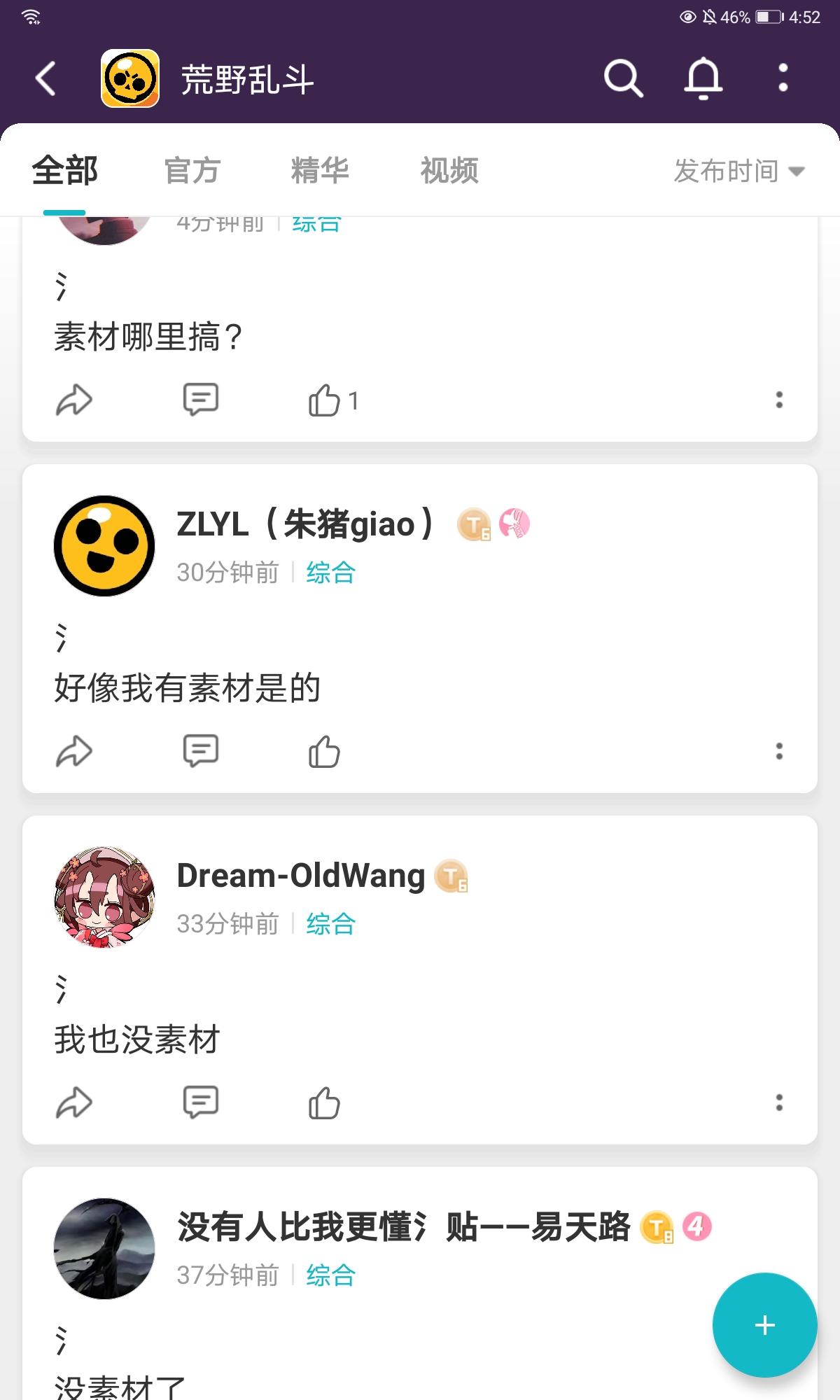Like the post 素材哪里搞？
The height and width of the screenshot is (1400, 840).
tap(325, 400)
